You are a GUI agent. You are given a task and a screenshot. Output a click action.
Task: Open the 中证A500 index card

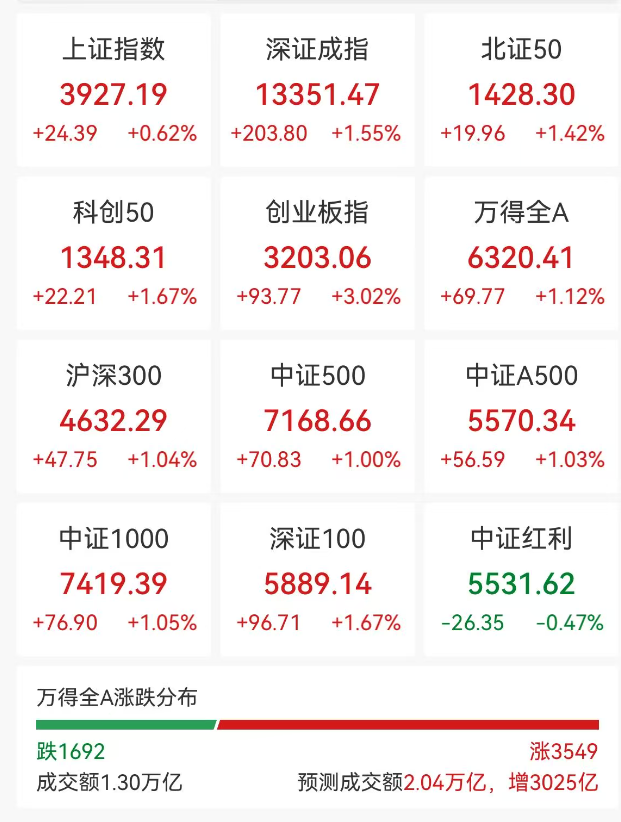coord(521,417)
